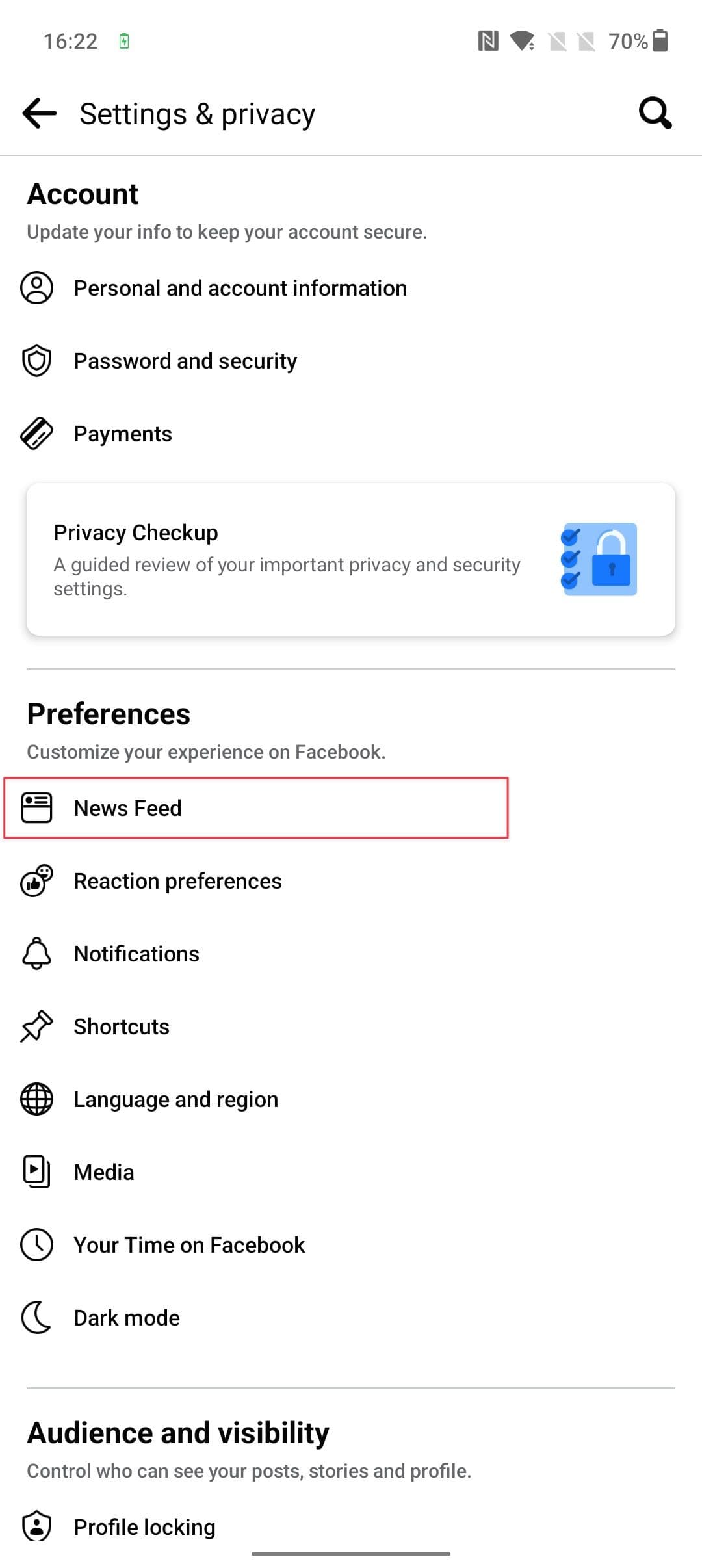Open the search magnifier icon
702x1568 pixels.
(655, 112)
